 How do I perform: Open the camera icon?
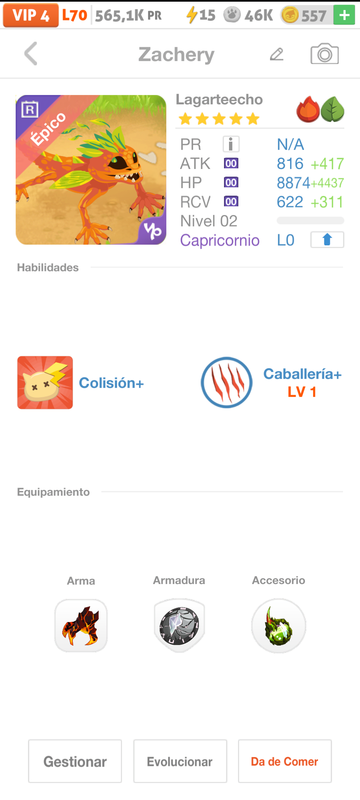[x=324, y=54]
